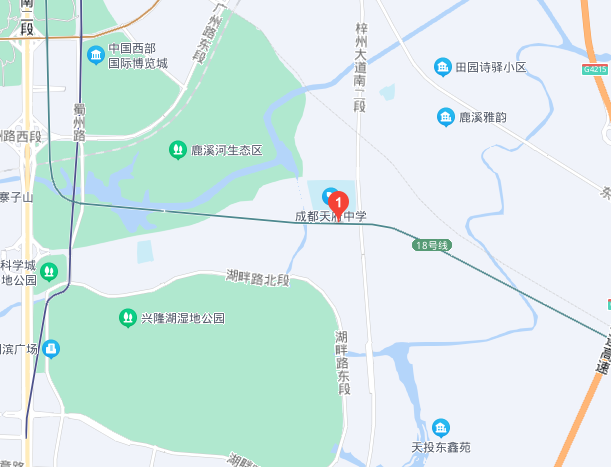Tap the red marker numbered 1
611x467 pixels.
pyautogui.click(x=339, y=202)
